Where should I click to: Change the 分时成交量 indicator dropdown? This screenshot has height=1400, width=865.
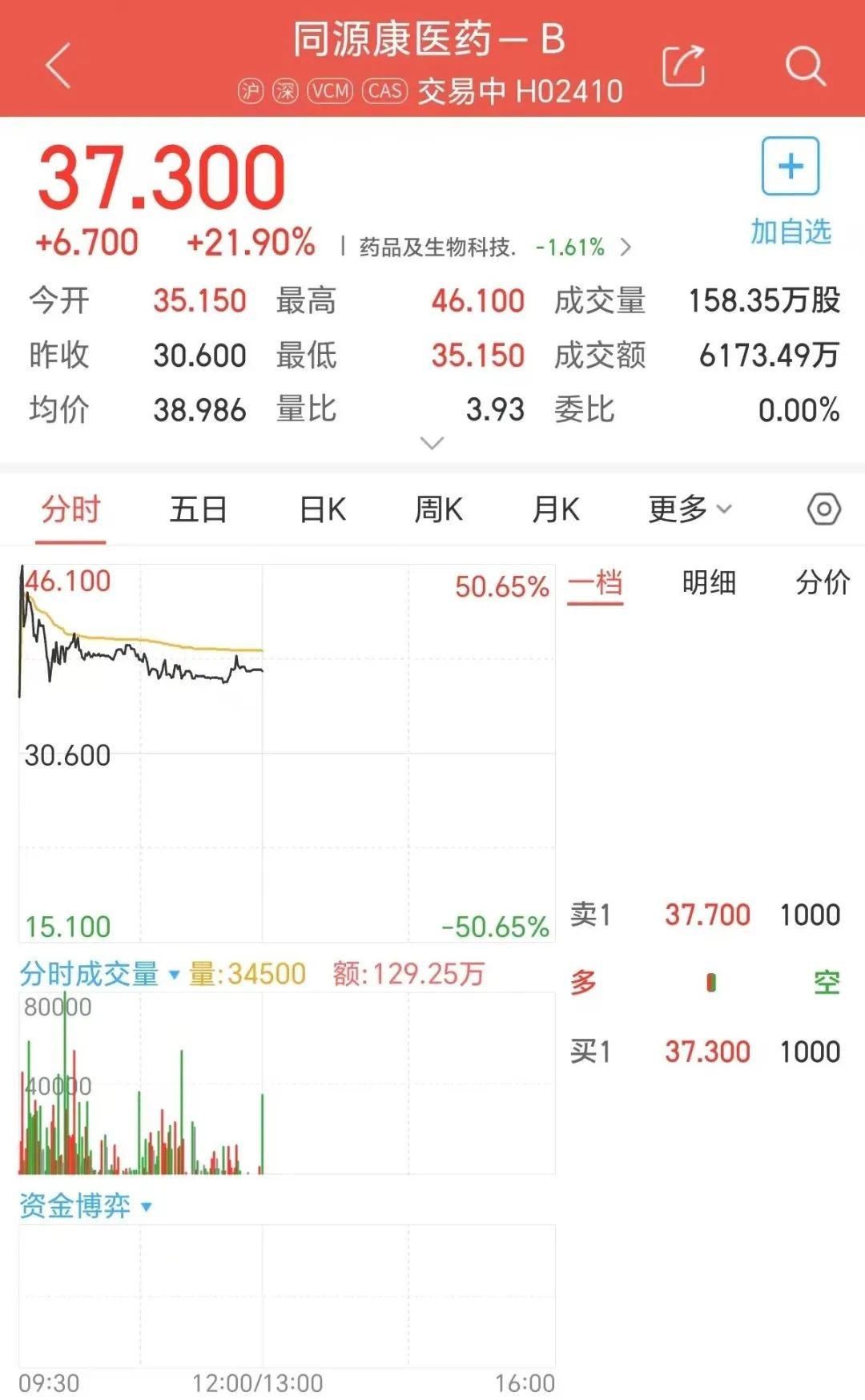[99, 974]
